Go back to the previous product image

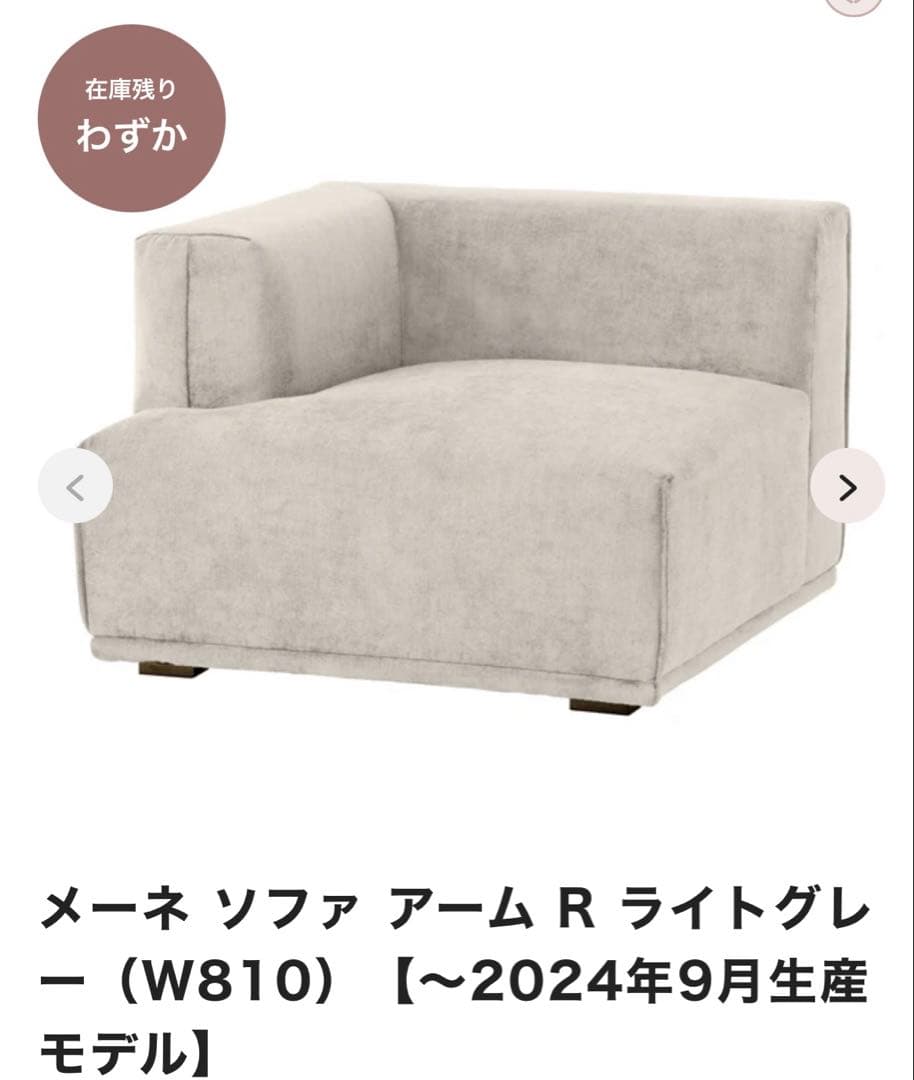(75, 486)
